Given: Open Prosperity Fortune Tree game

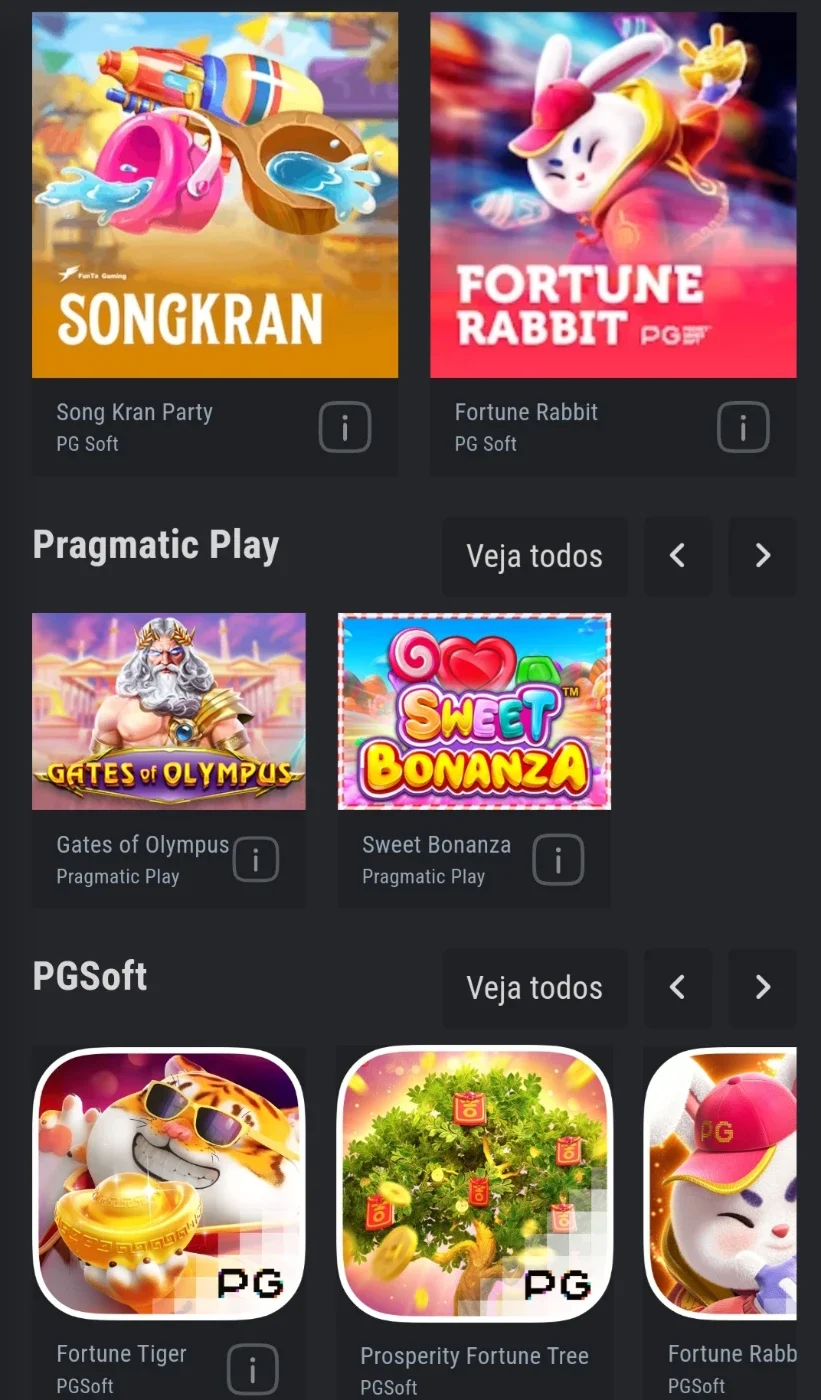Looking at the screenshot, I should [474, 1184].
